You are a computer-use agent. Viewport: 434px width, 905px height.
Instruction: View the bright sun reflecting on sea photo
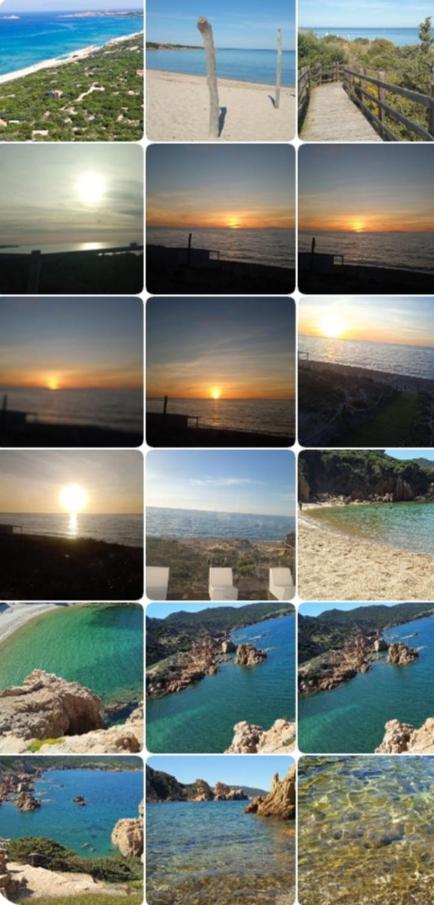[71, 525]
